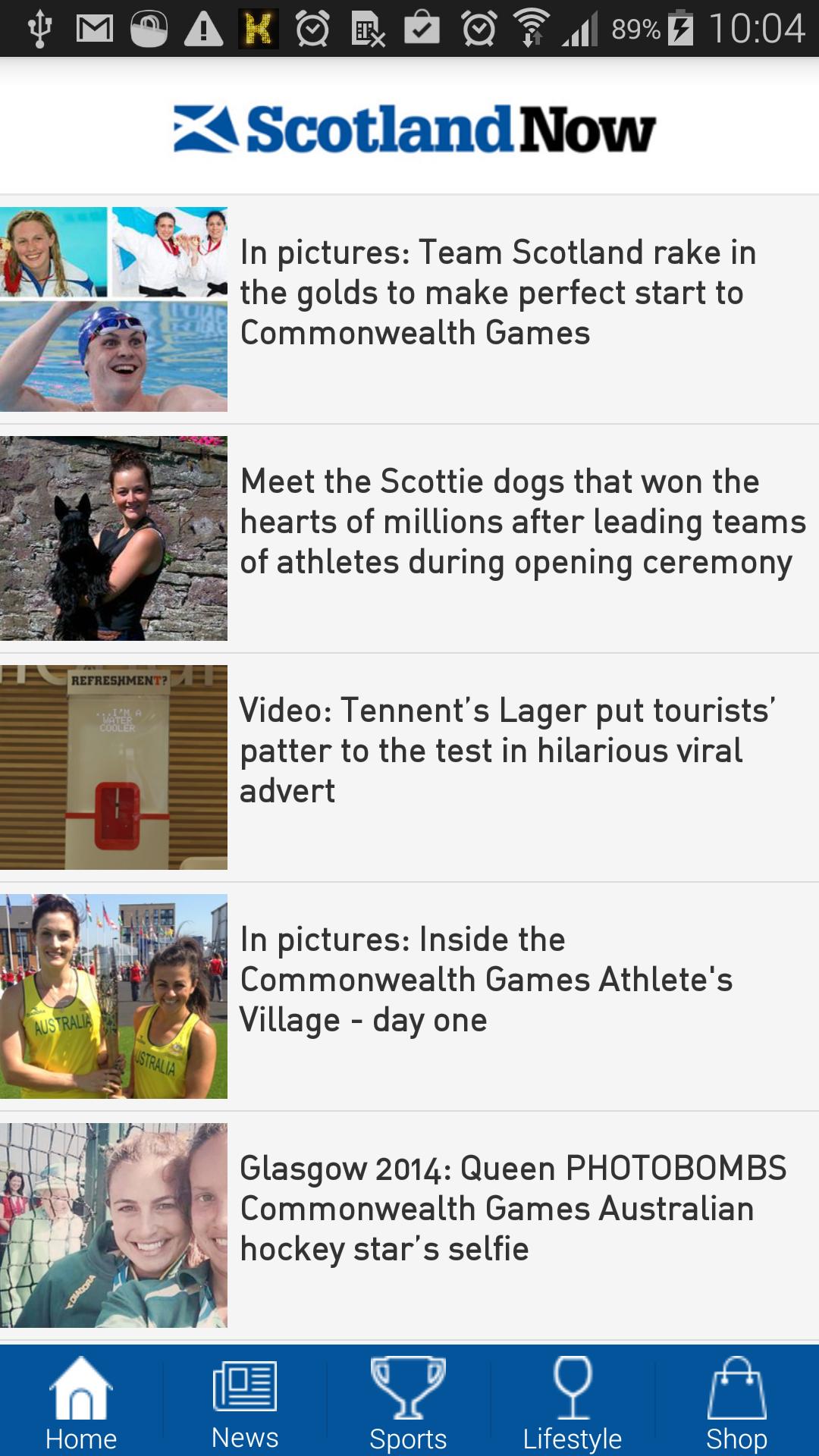819x1456 pixels.
Task: Go to the Home tab
Action: [x=81, y=1403]
